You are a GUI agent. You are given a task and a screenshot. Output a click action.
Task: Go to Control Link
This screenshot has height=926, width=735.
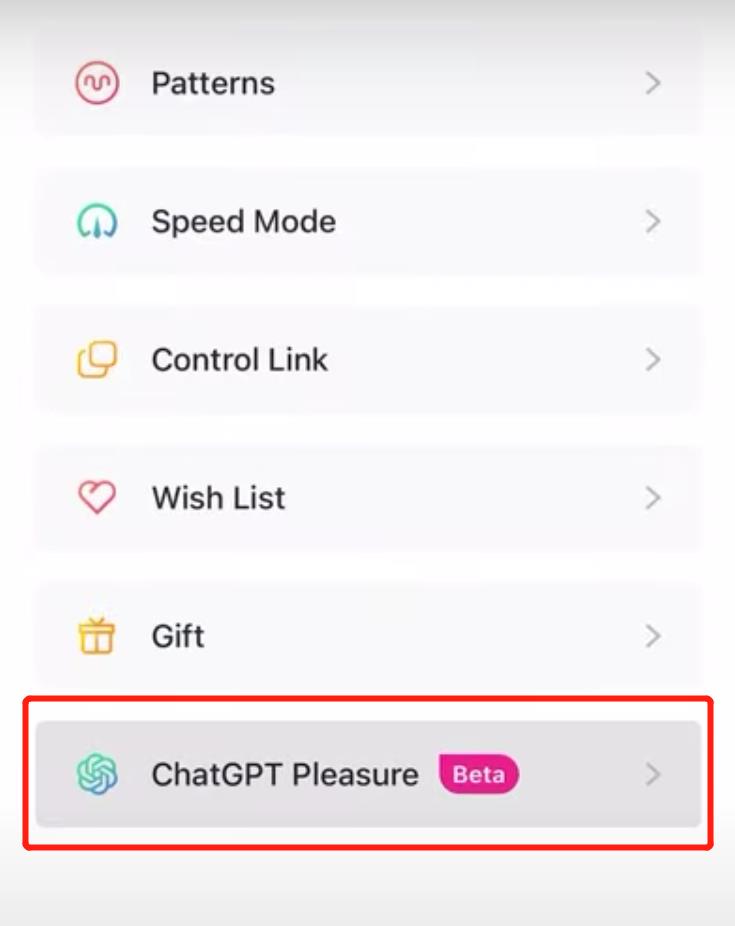368,359
